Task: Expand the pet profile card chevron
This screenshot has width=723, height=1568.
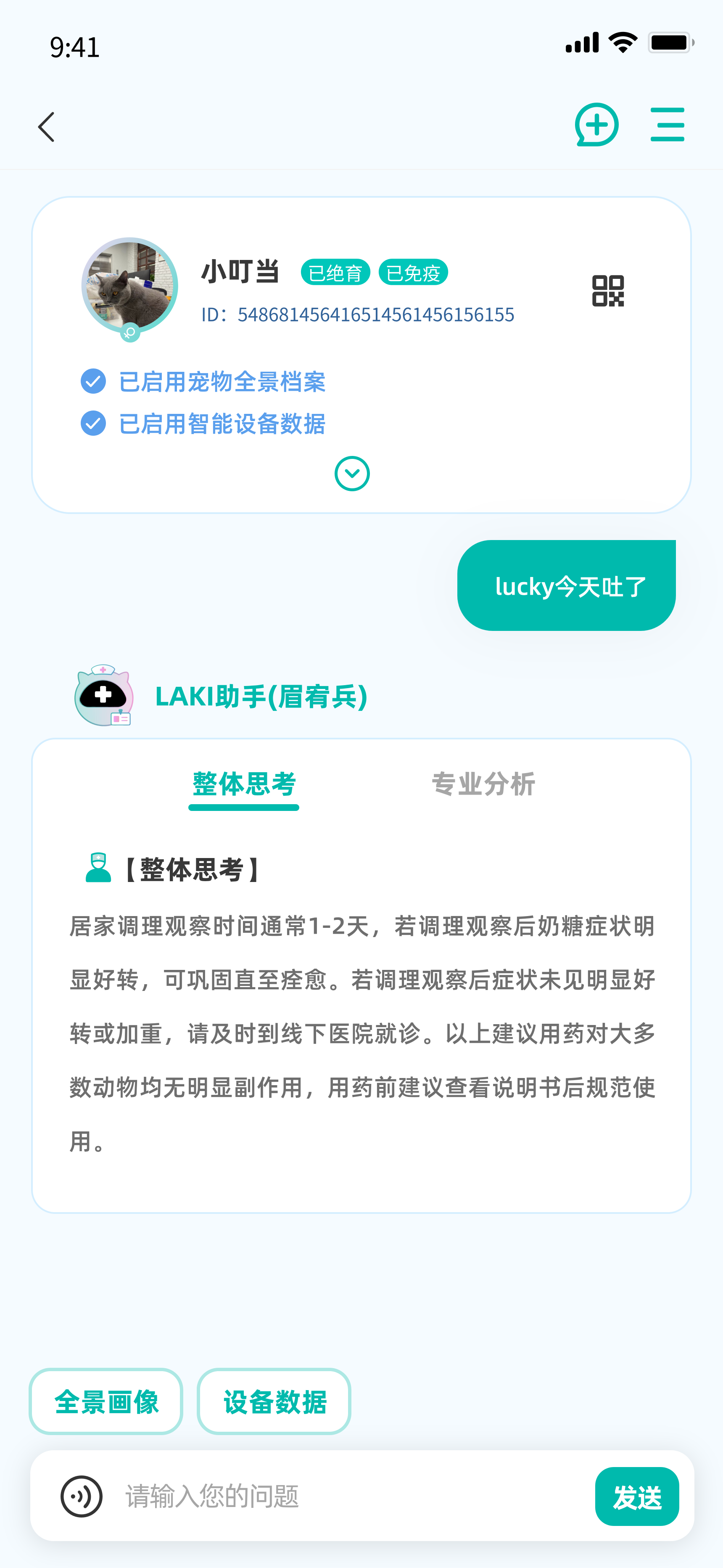Action: (352, 474)
